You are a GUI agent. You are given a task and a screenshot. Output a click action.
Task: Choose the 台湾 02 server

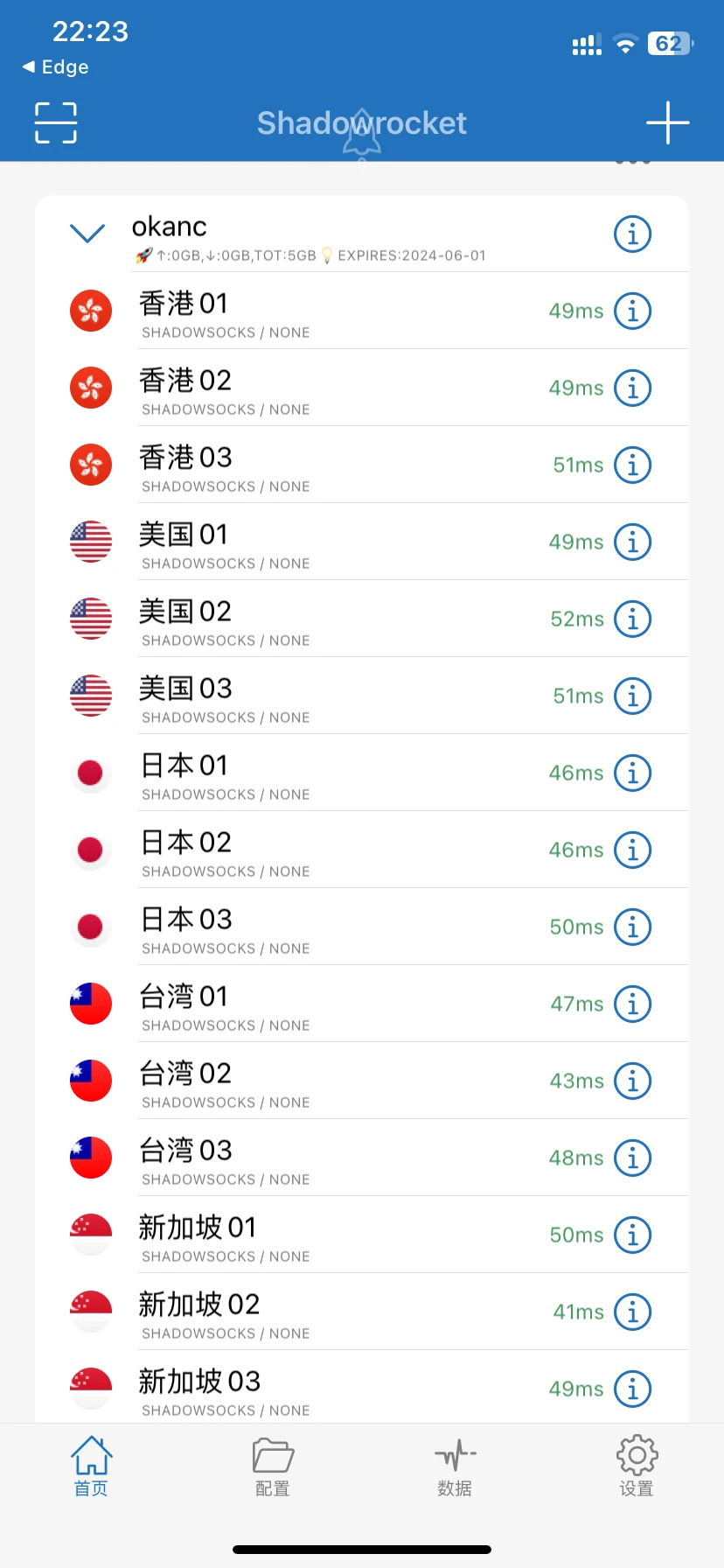pos(332,1081)
